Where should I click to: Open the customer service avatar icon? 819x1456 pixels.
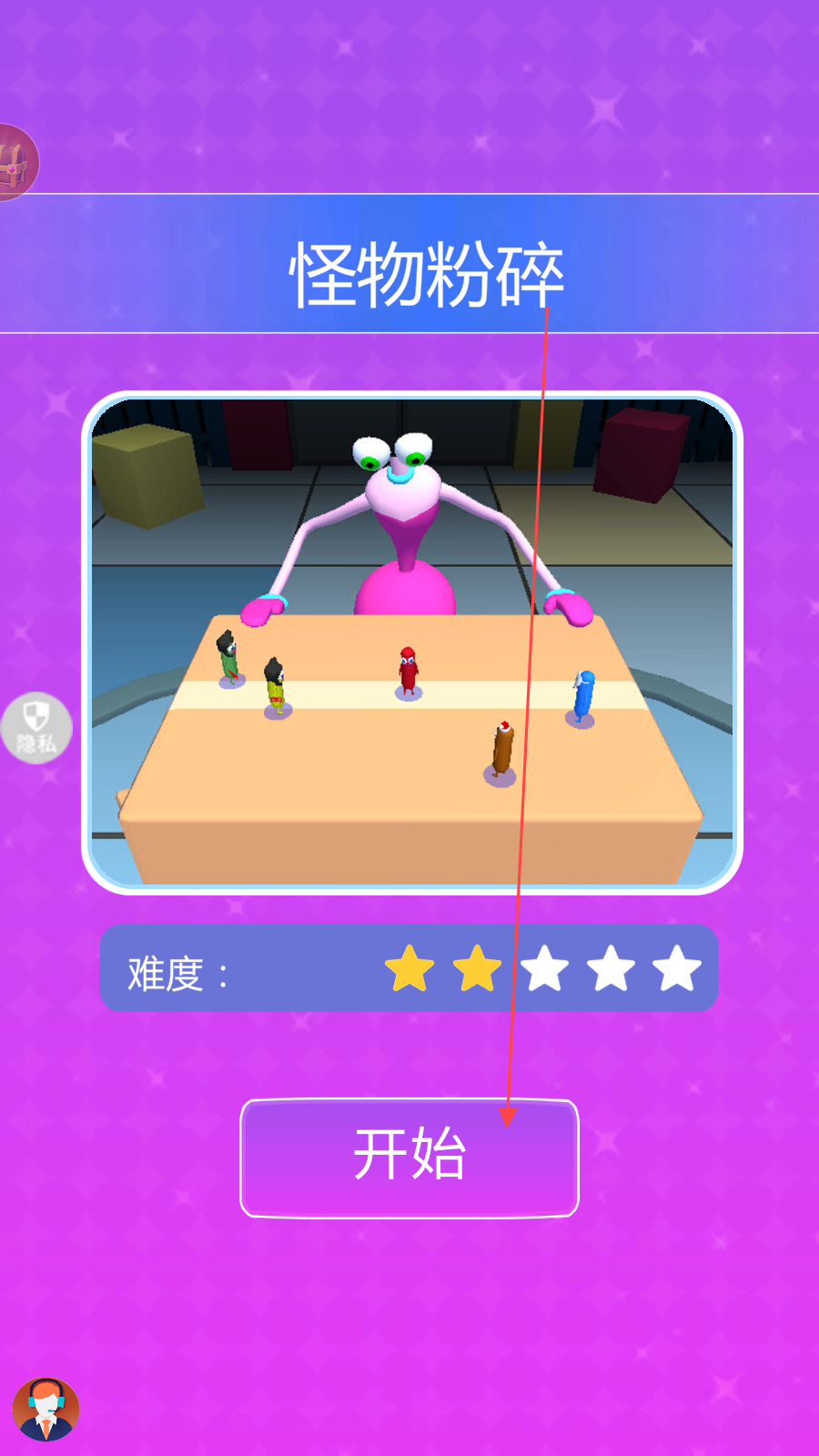(45, 1409)
